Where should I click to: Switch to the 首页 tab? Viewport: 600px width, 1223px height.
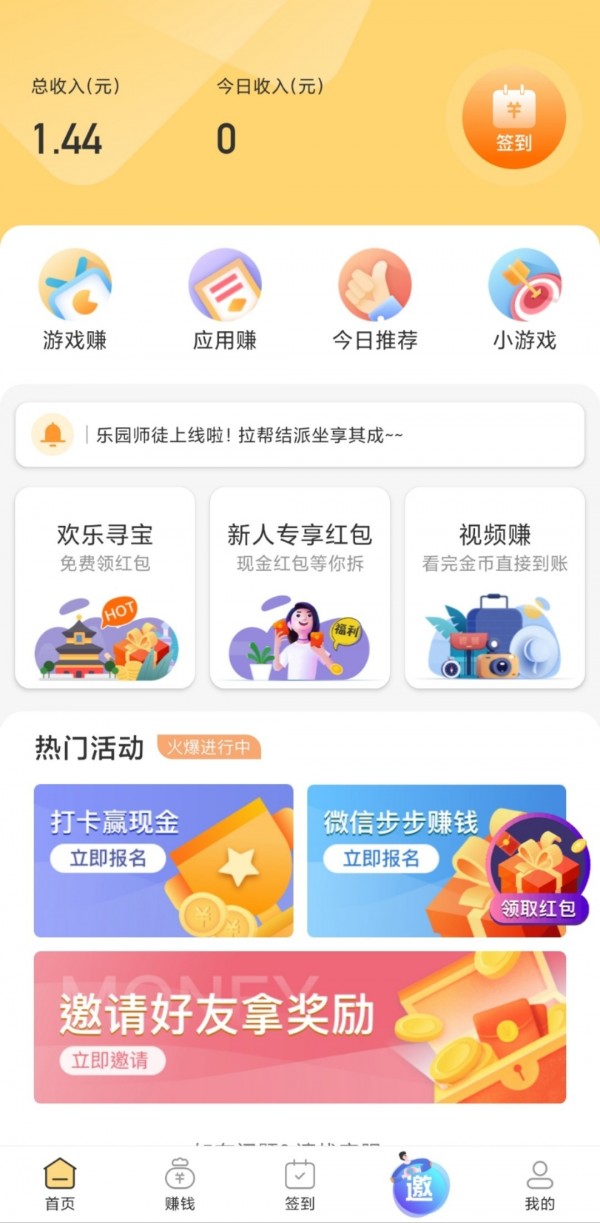click(x=60, y=1184)
